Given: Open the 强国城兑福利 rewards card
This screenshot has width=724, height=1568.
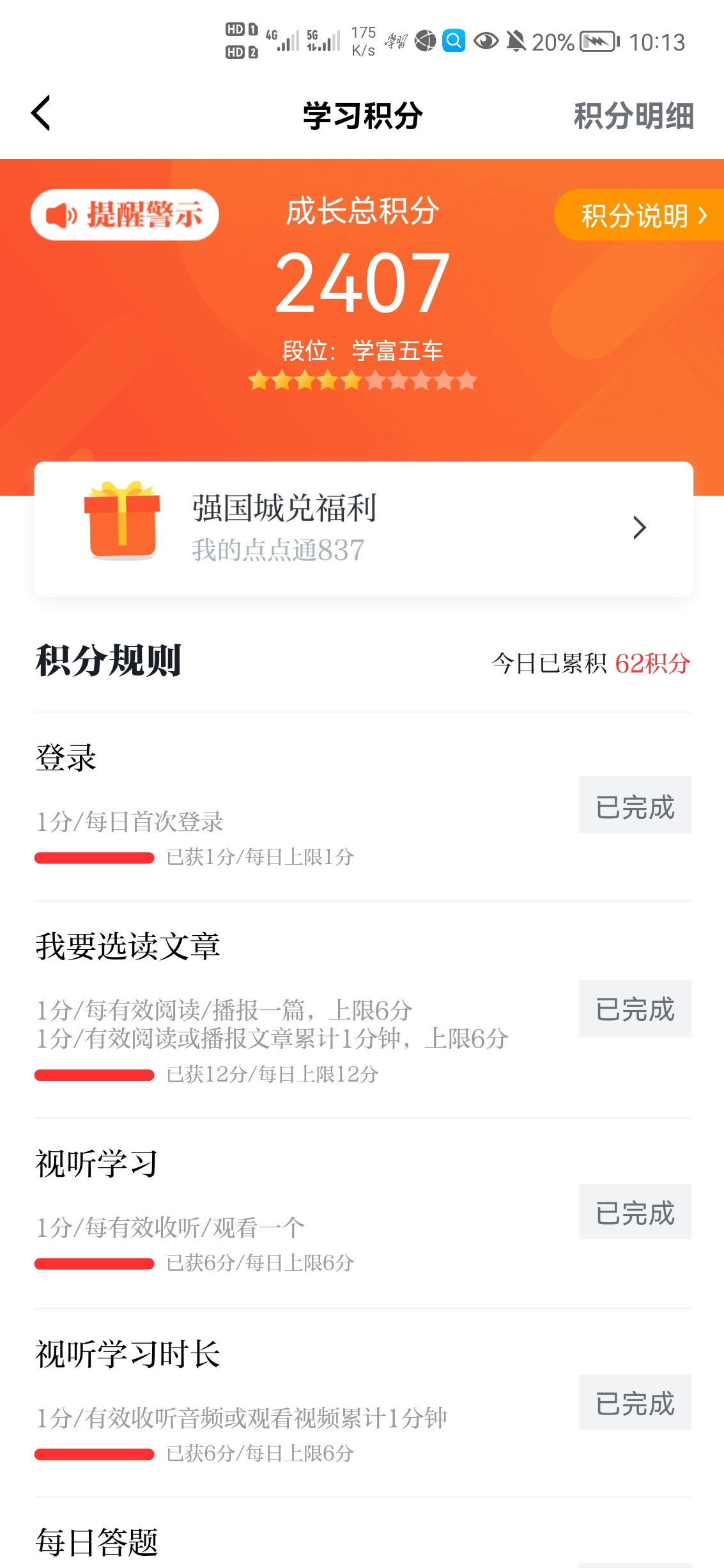Looking at the screenshot, I should click(364, 529).
